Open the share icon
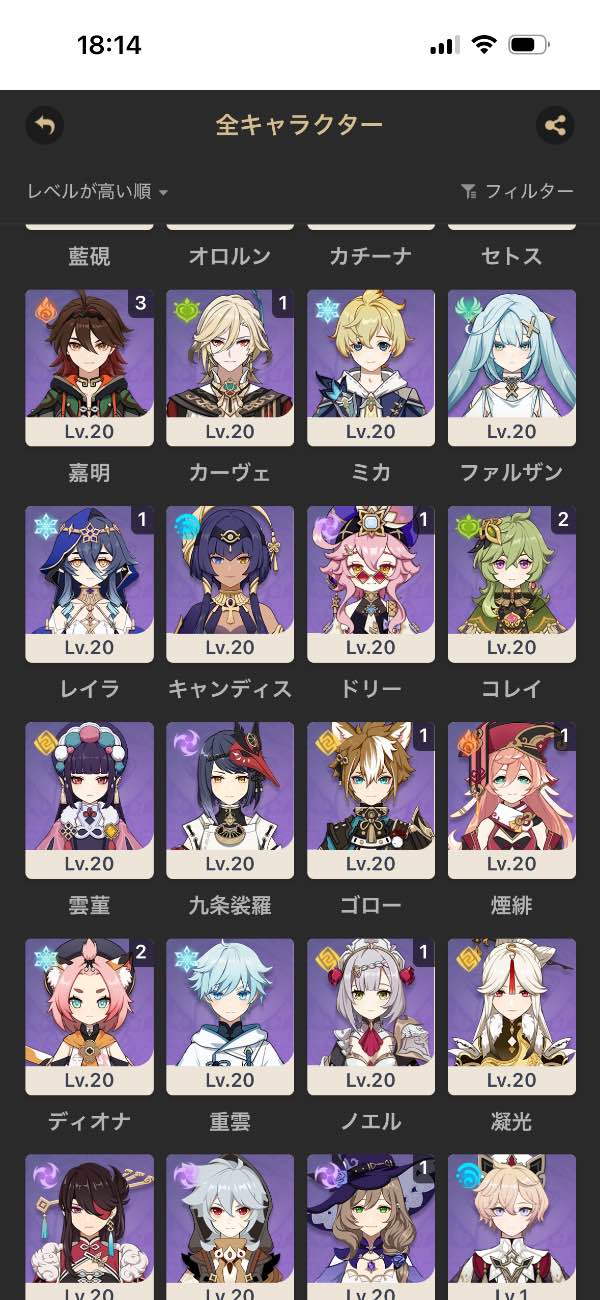This screenshot has width=600, height=1300. (x=555, y=125)
